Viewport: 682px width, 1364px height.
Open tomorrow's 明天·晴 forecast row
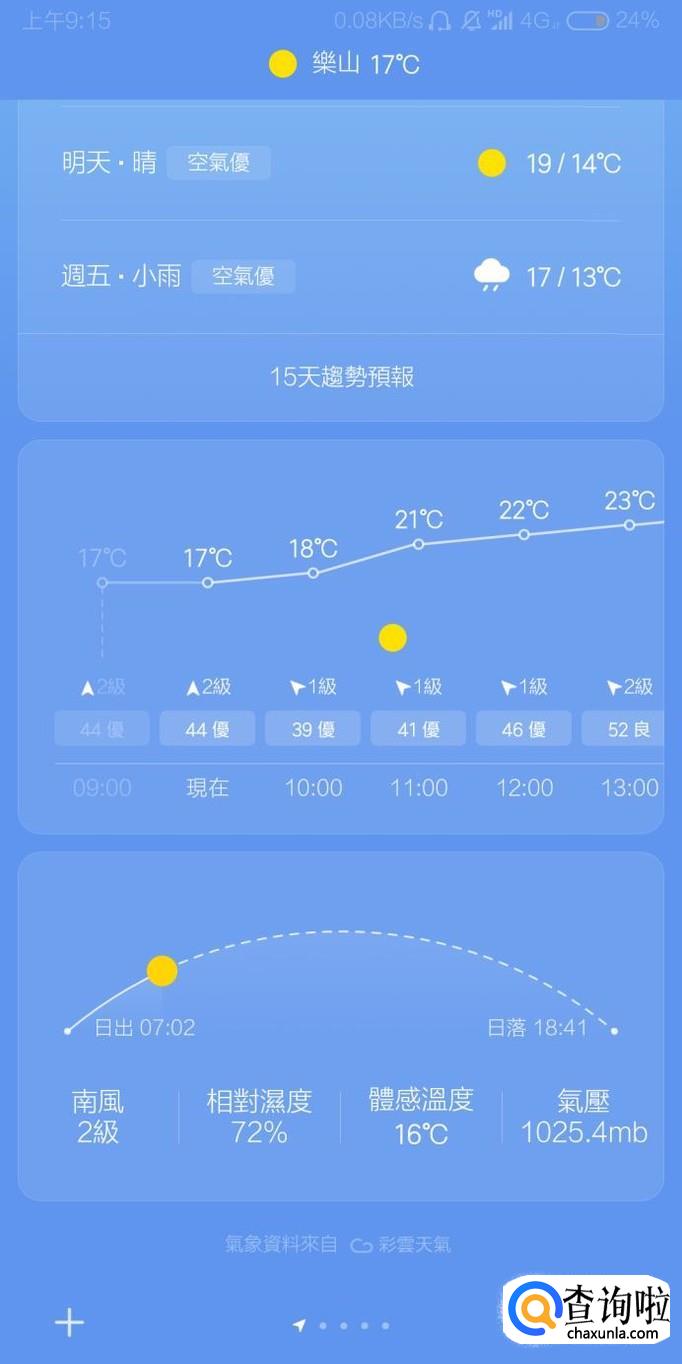pyautogui.click(x=340, y=163)
